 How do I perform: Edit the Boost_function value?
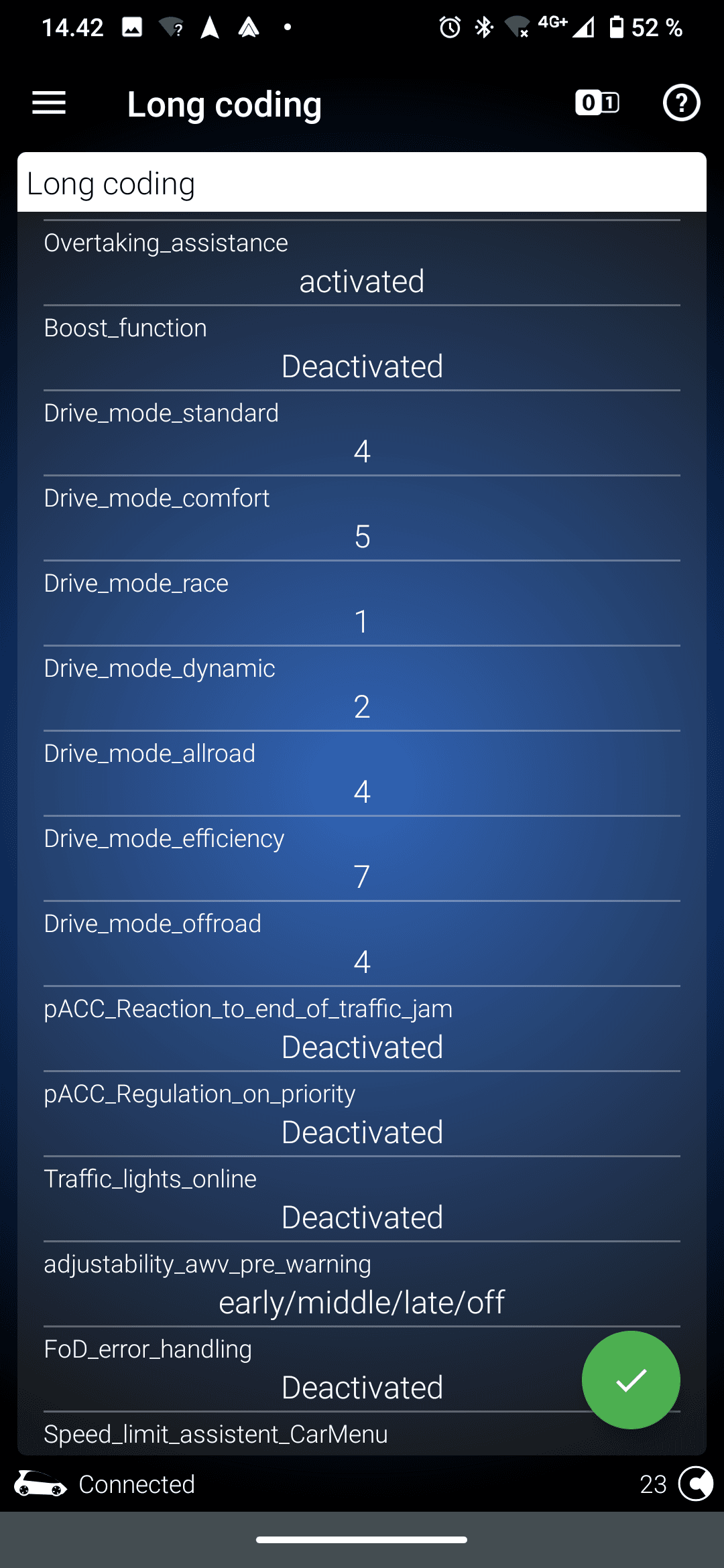(x=362, y=349)
